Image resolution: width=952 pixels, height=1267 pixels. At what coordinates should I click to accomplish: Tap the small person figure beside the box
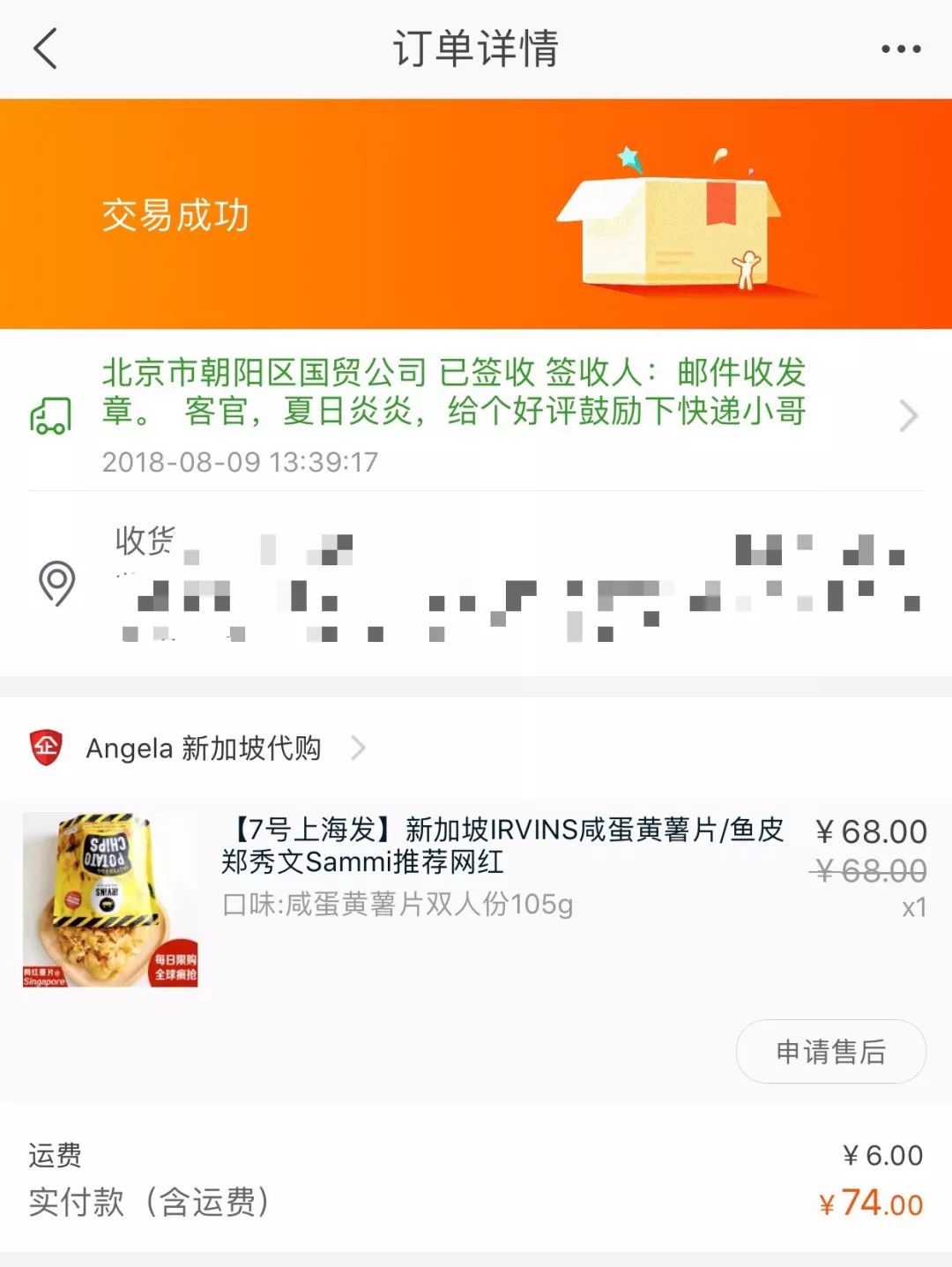748,265
